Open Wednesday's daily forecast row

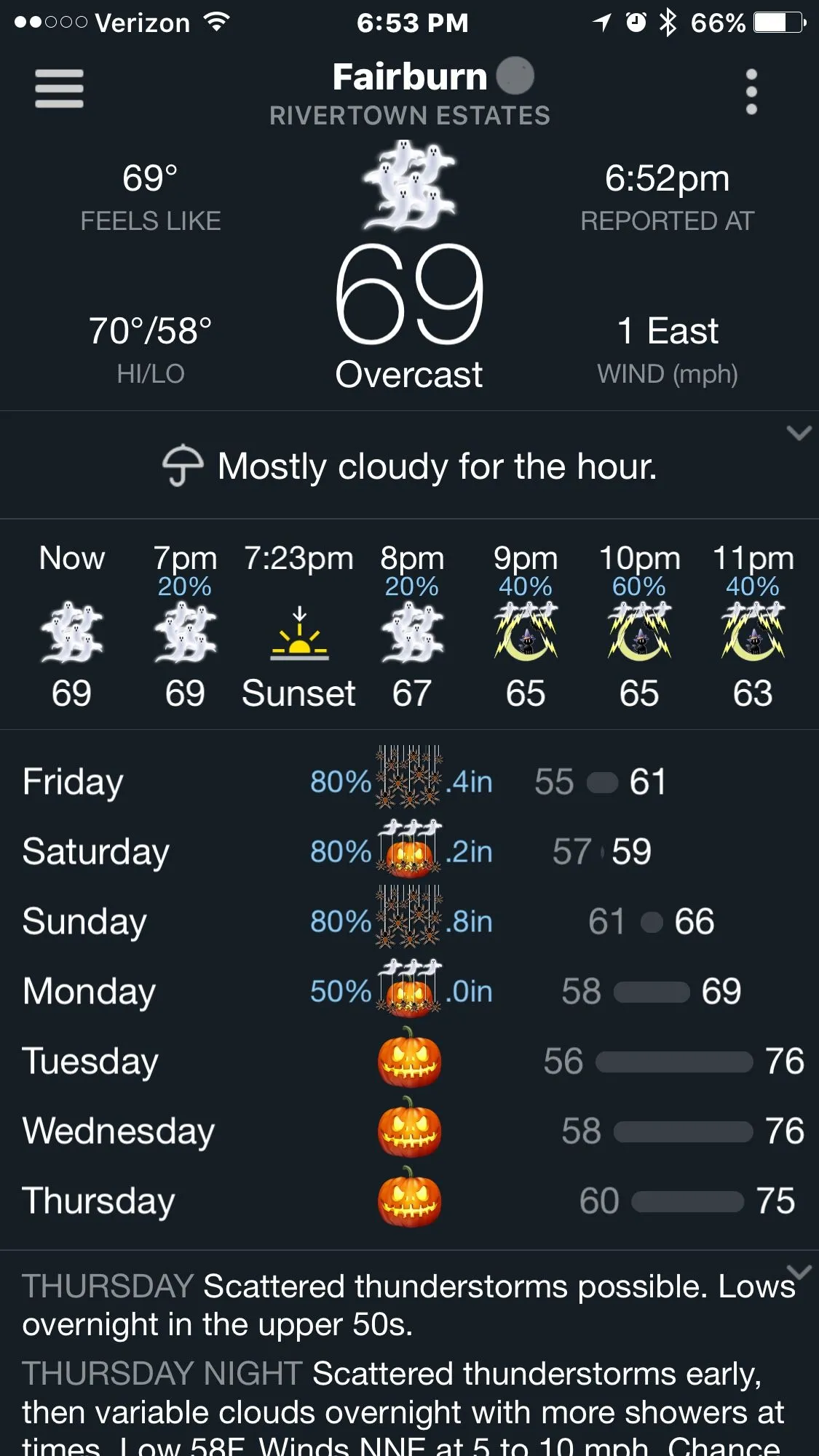point(409,1131)
